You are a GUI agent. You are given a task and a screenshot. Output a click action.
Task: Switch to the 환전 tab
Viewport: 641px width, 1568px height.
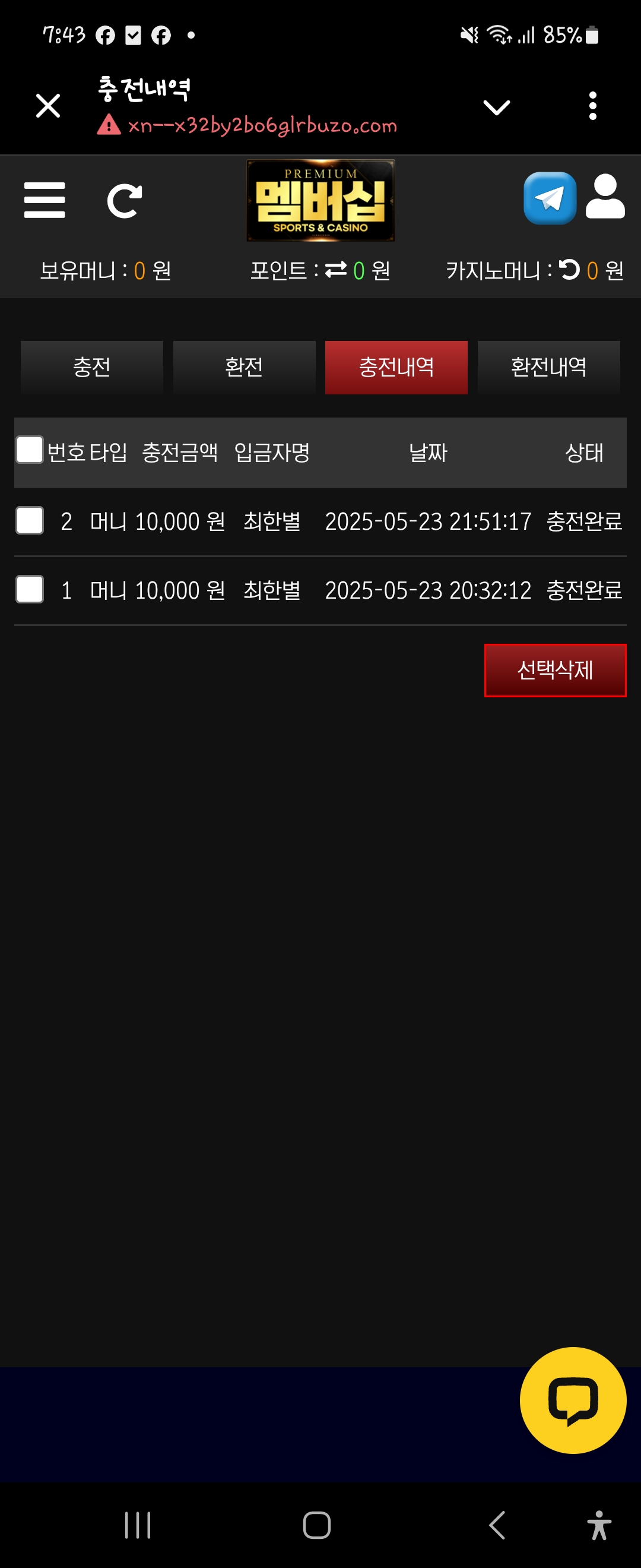tap(244, 368)
